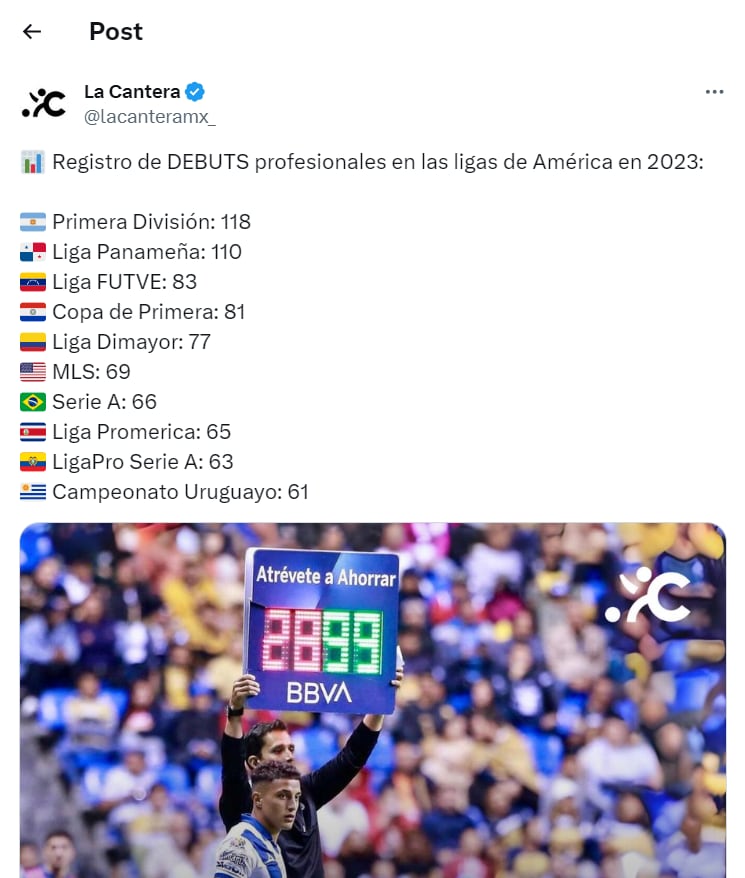The image size is (745, 878).
Task: Open the @lacanteramx_ handle link
Action: click(x=150, y=116)
